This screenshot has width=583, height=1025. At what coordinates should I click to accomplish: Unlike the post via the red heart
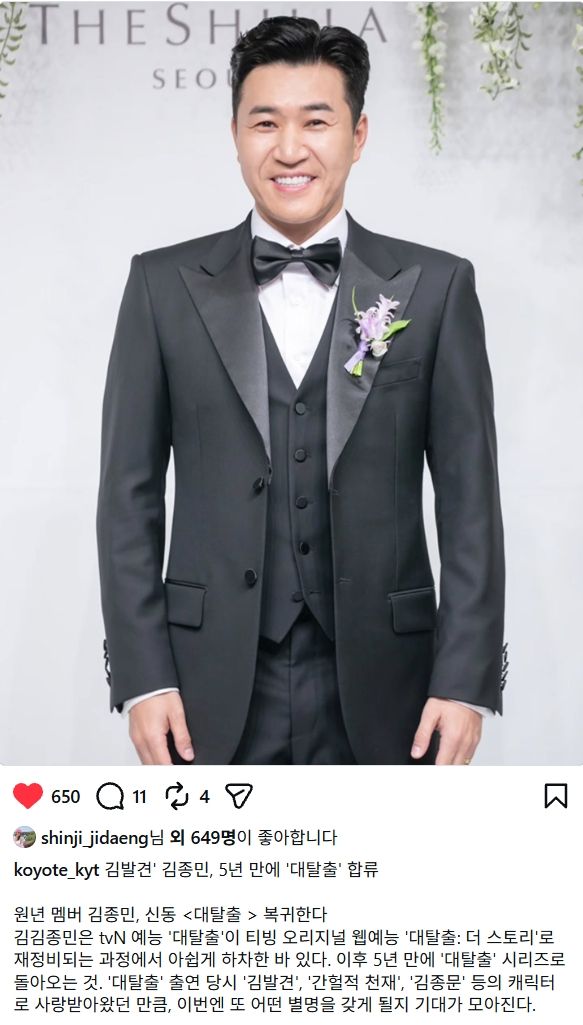[27, 796]
